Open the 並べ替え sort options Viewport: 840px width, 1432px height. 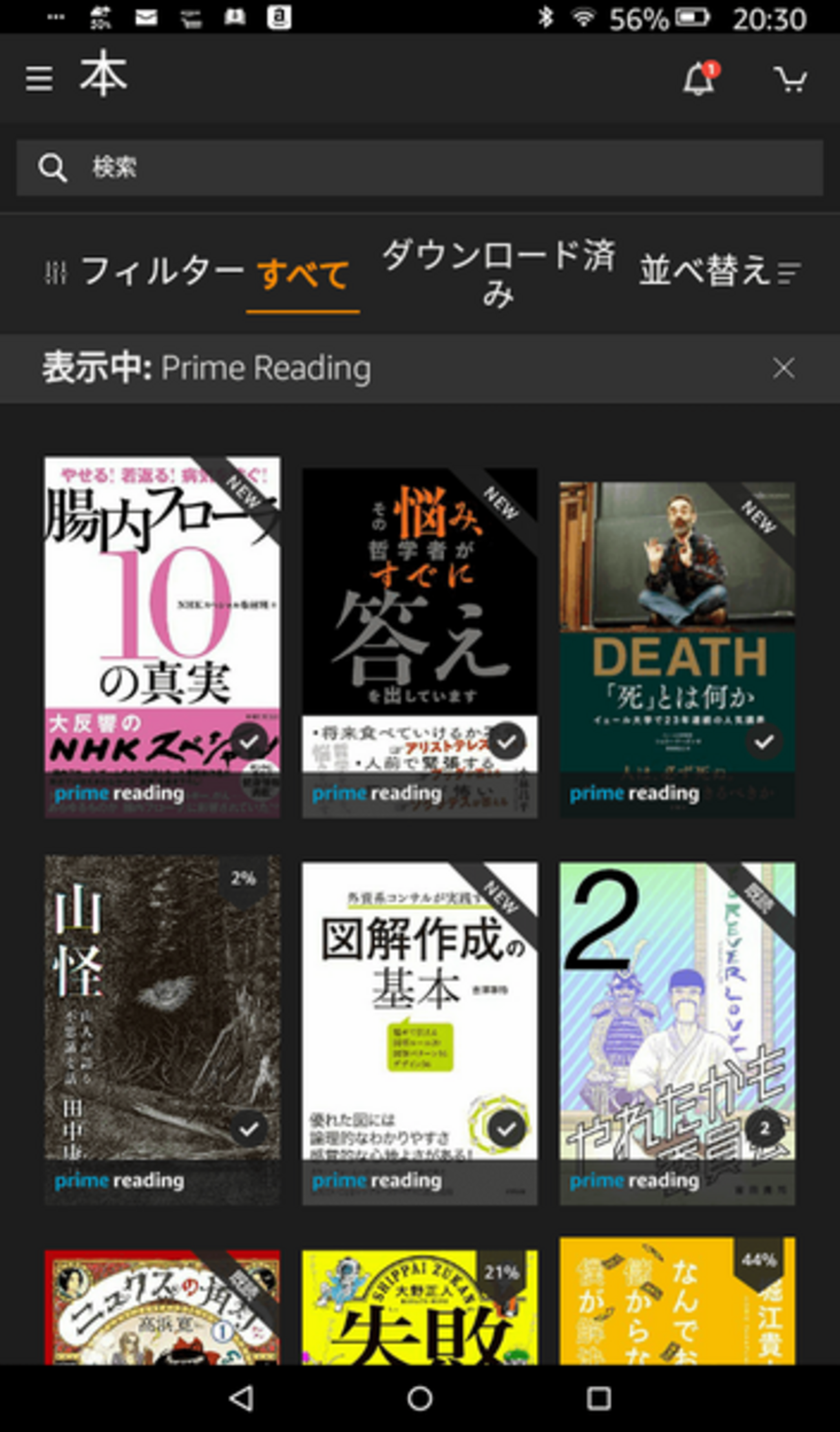coord(719,271)
